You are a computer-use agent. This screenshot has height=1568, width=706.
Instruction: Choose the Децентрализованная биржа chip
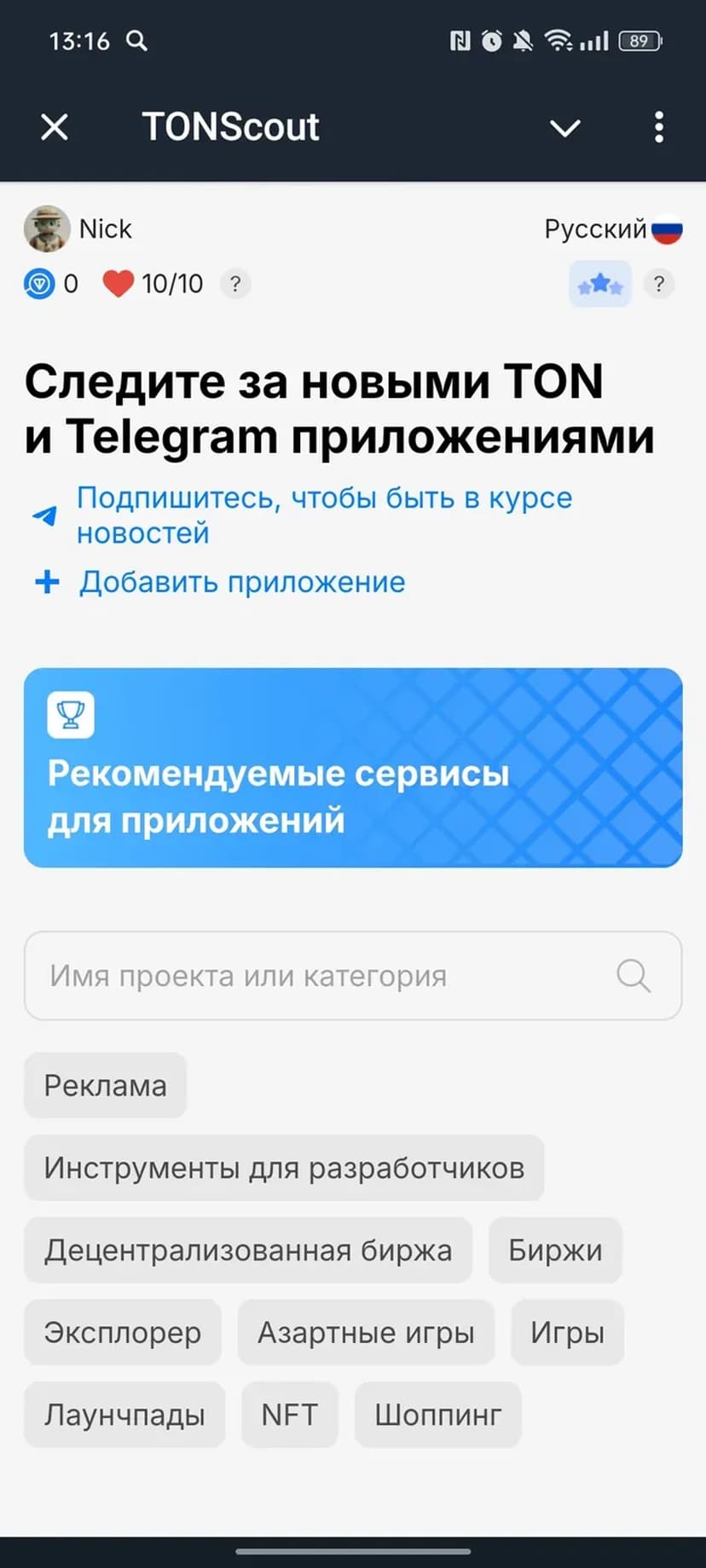(247, 1250)
